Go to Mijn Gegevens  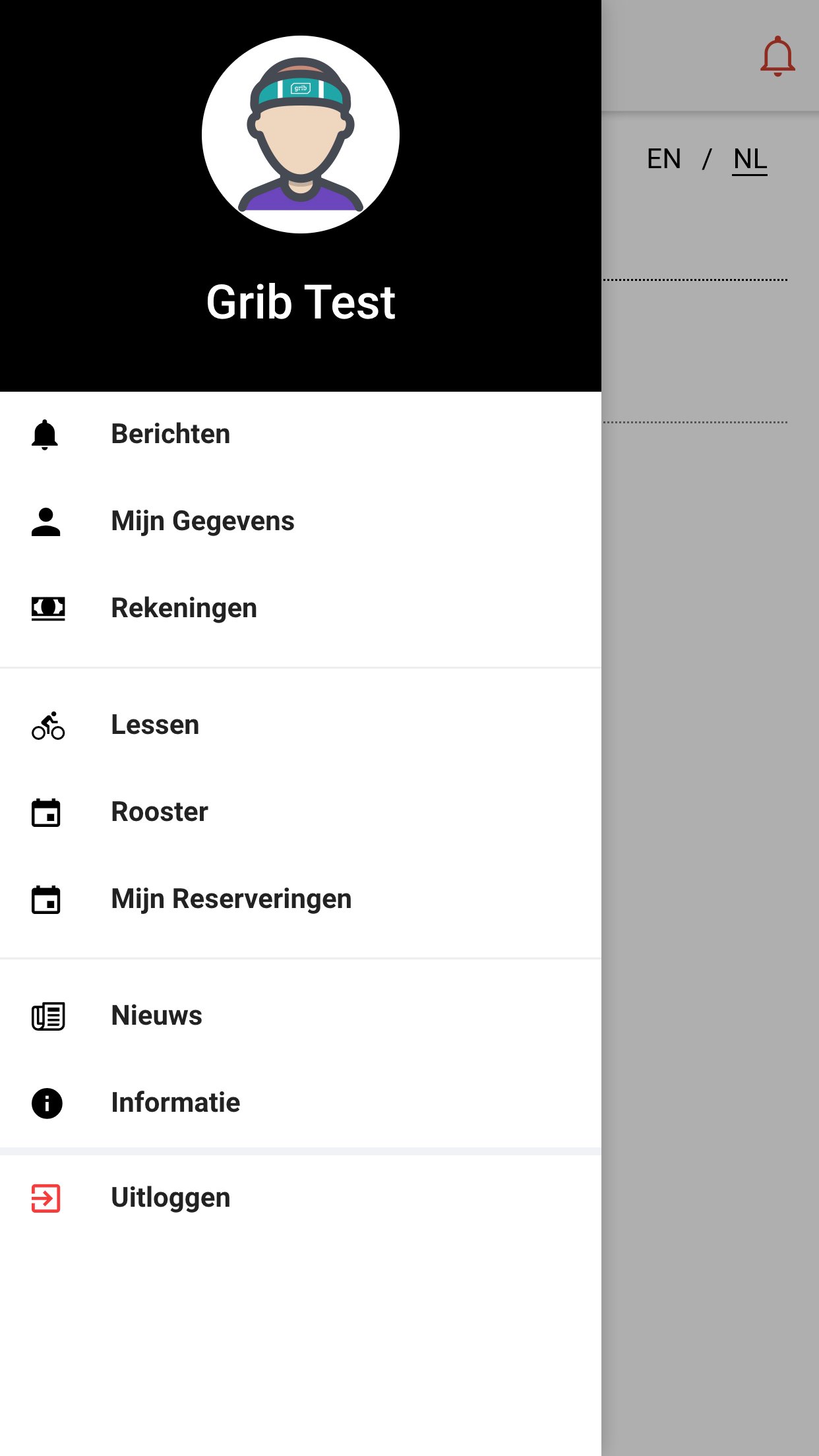pos(301,522)
